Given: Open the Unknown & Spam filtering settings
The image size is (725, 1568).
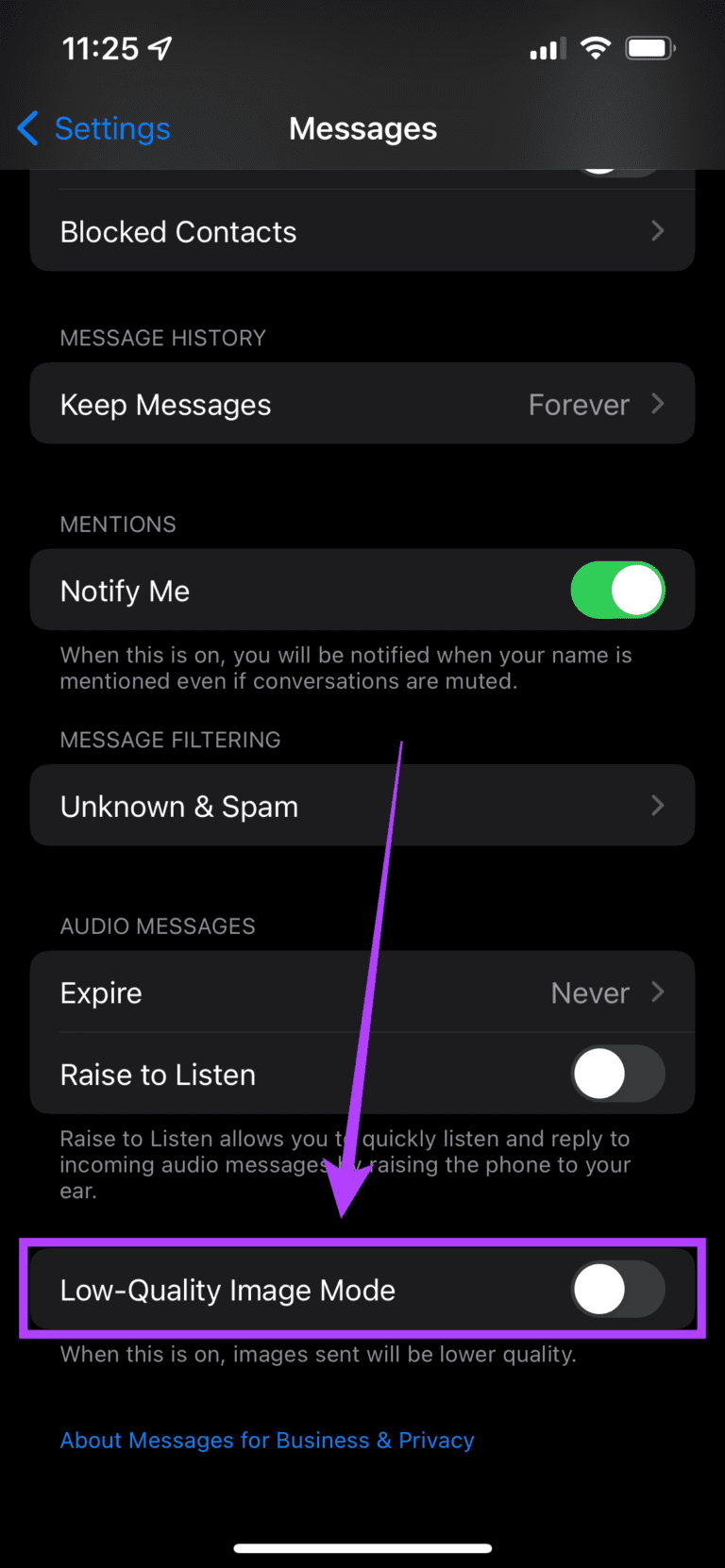Looking at the screenshot, I should click(x=362, y=805).
